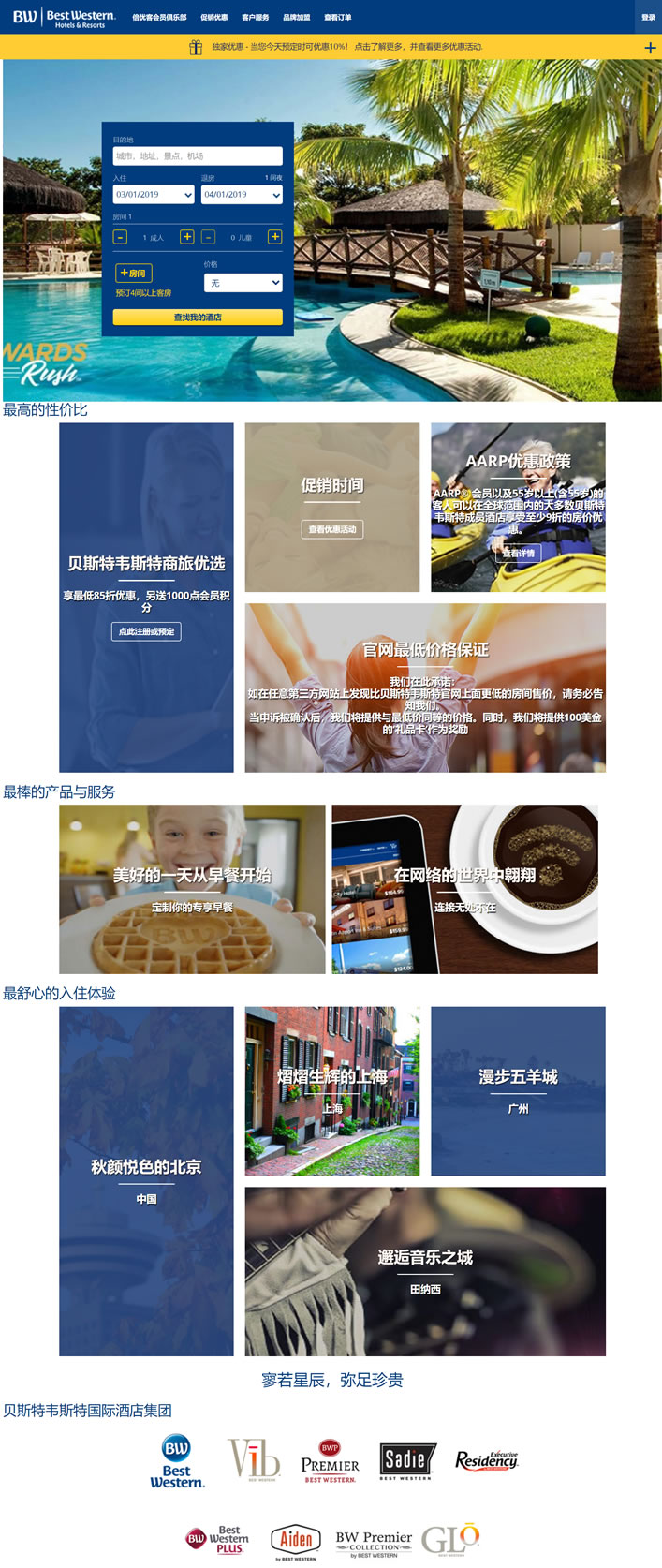The image size is (662, 1568).
Task: Open 促销优惠 in the top navigation
Action: click(213, 18)
